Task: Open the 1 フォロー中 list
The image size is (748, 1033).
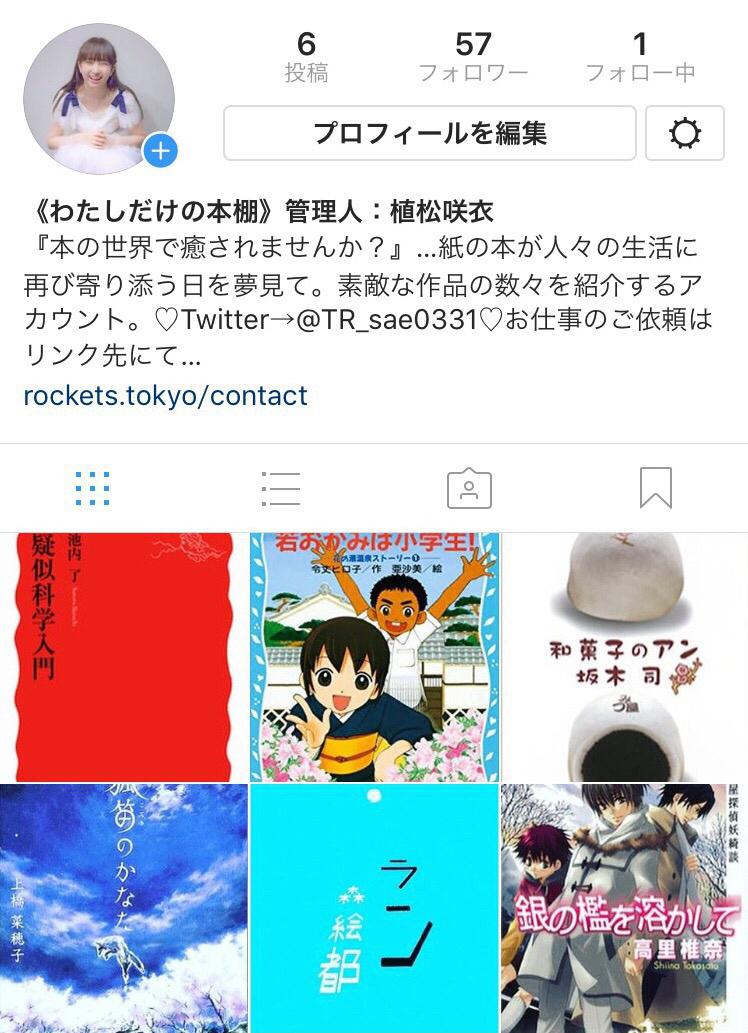Action: pos(640,57)
